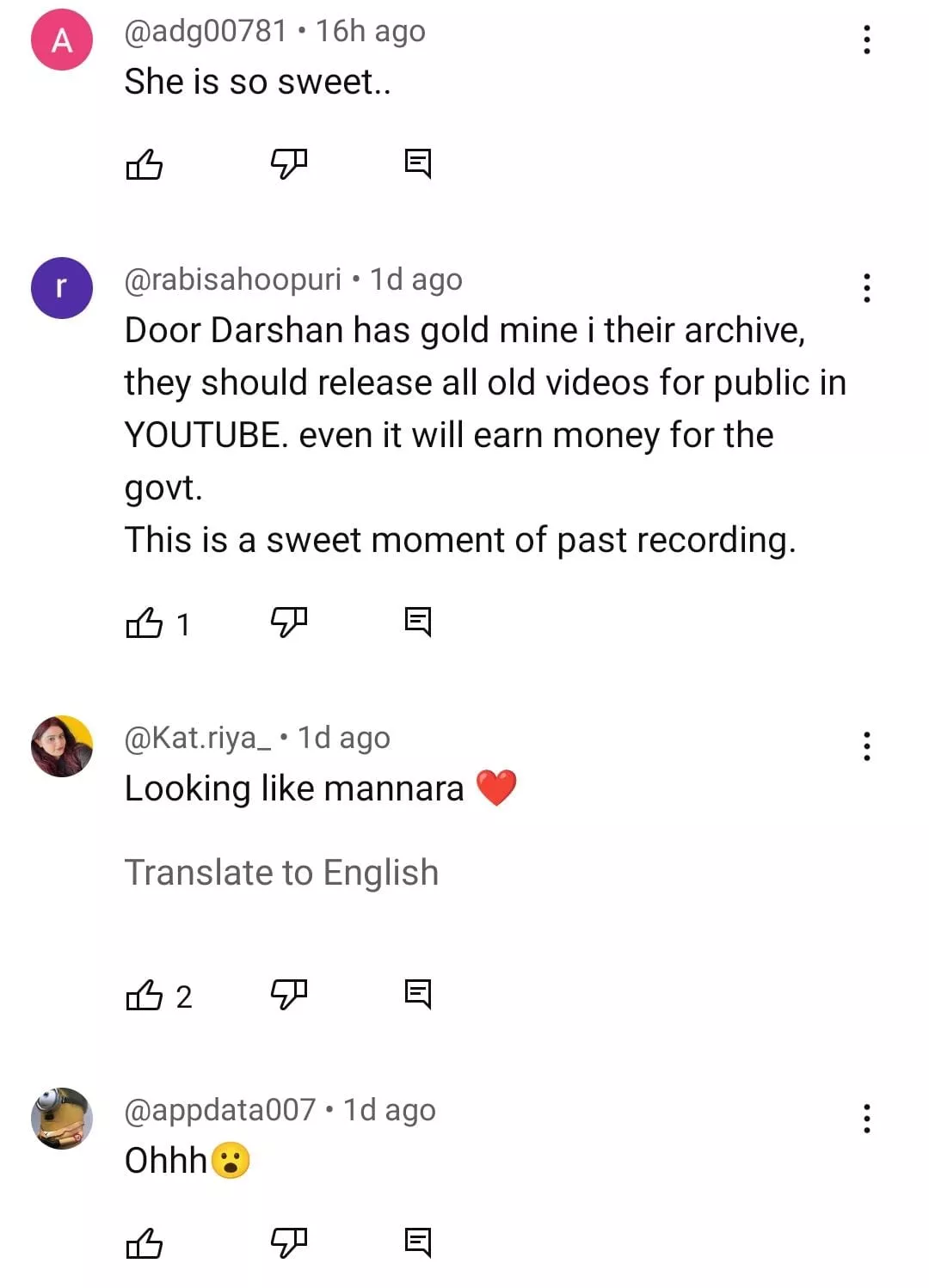Viewport: 929px width, 1288px height.
Task: Like @rabisahoopuri's Door Darshan comment
Action: tap(145, 622)
